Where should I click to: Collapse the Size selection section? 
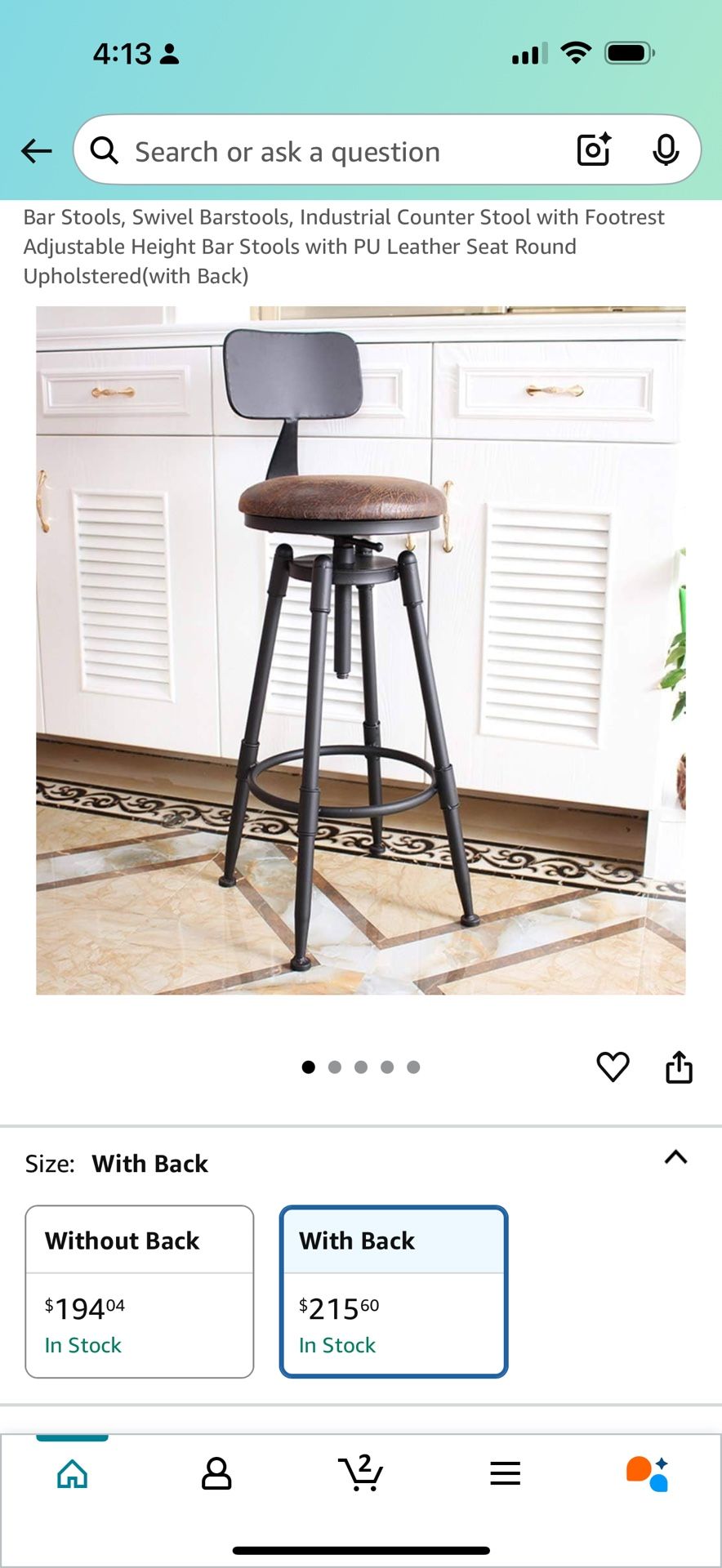[x=676, y=1157]
